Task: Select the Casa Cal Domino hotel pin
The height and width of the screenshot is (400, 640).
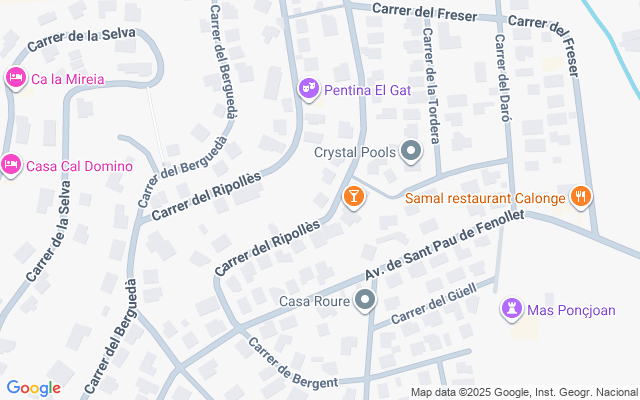Action: tap(10, 164)
